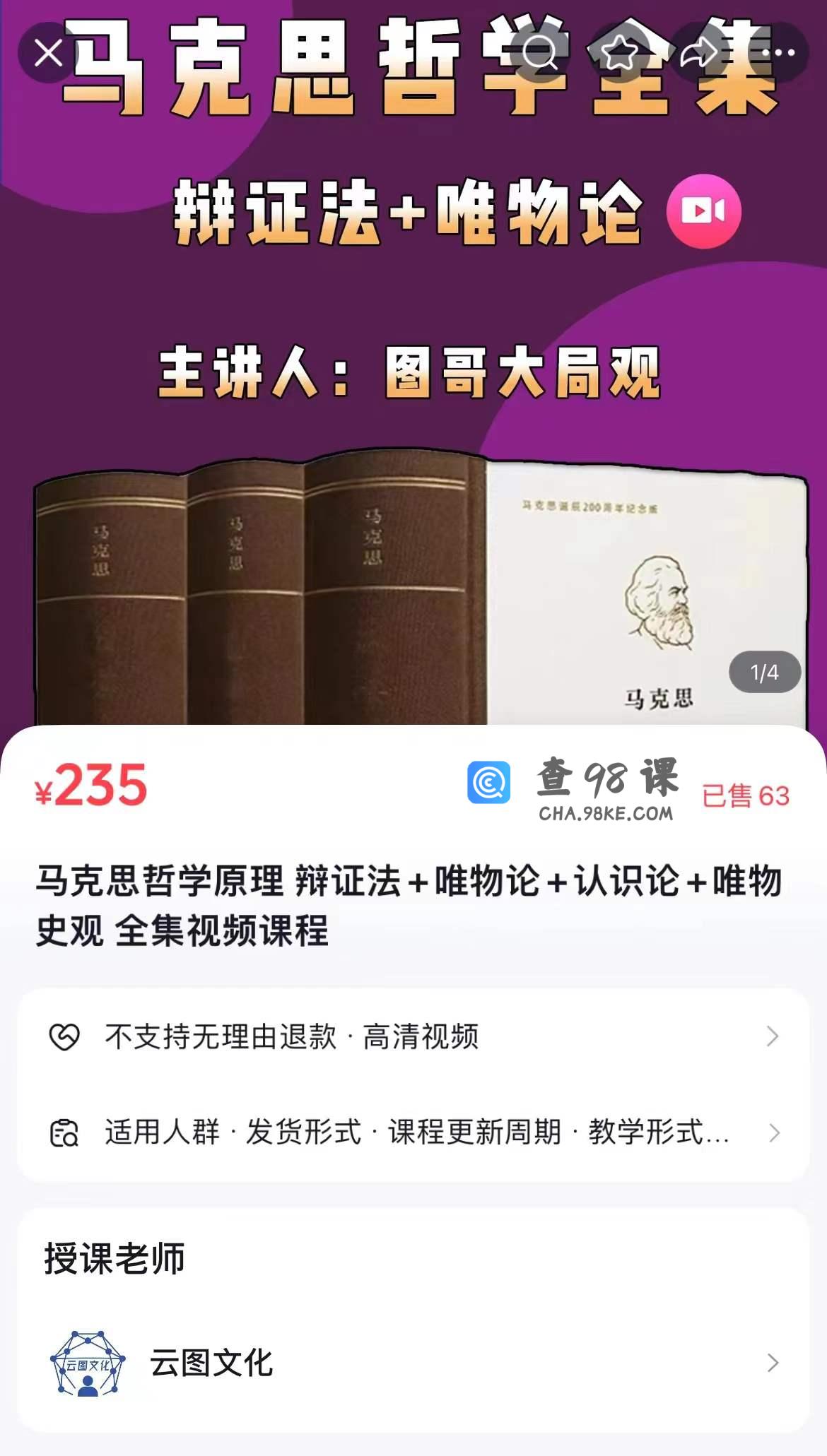This screenshot has width=827, height=1456.
Task: Favorite this course with the star icon
Action: 620,53
